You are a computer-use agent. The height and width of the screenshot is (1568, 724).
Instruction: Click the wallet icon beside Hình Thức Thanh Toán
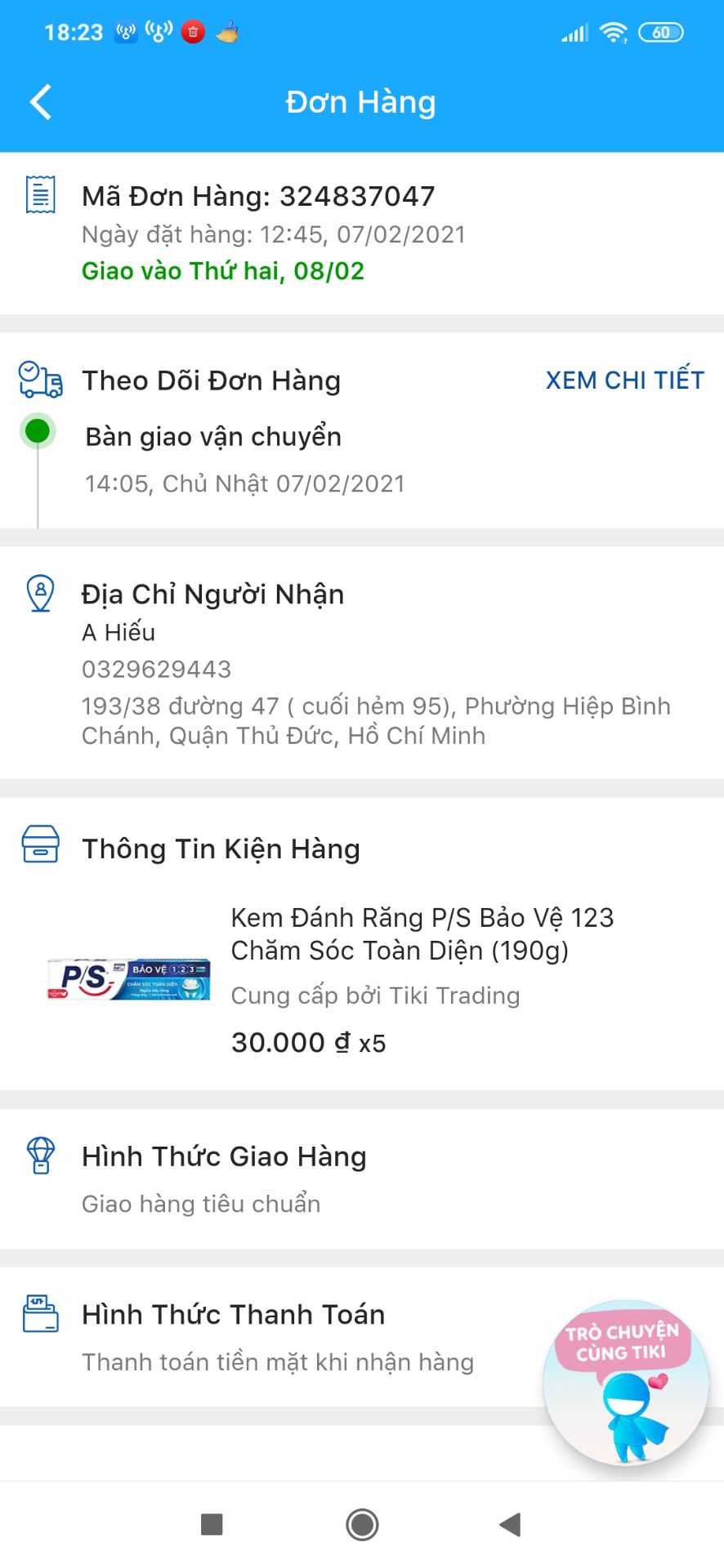click(x=39, y=1313)
